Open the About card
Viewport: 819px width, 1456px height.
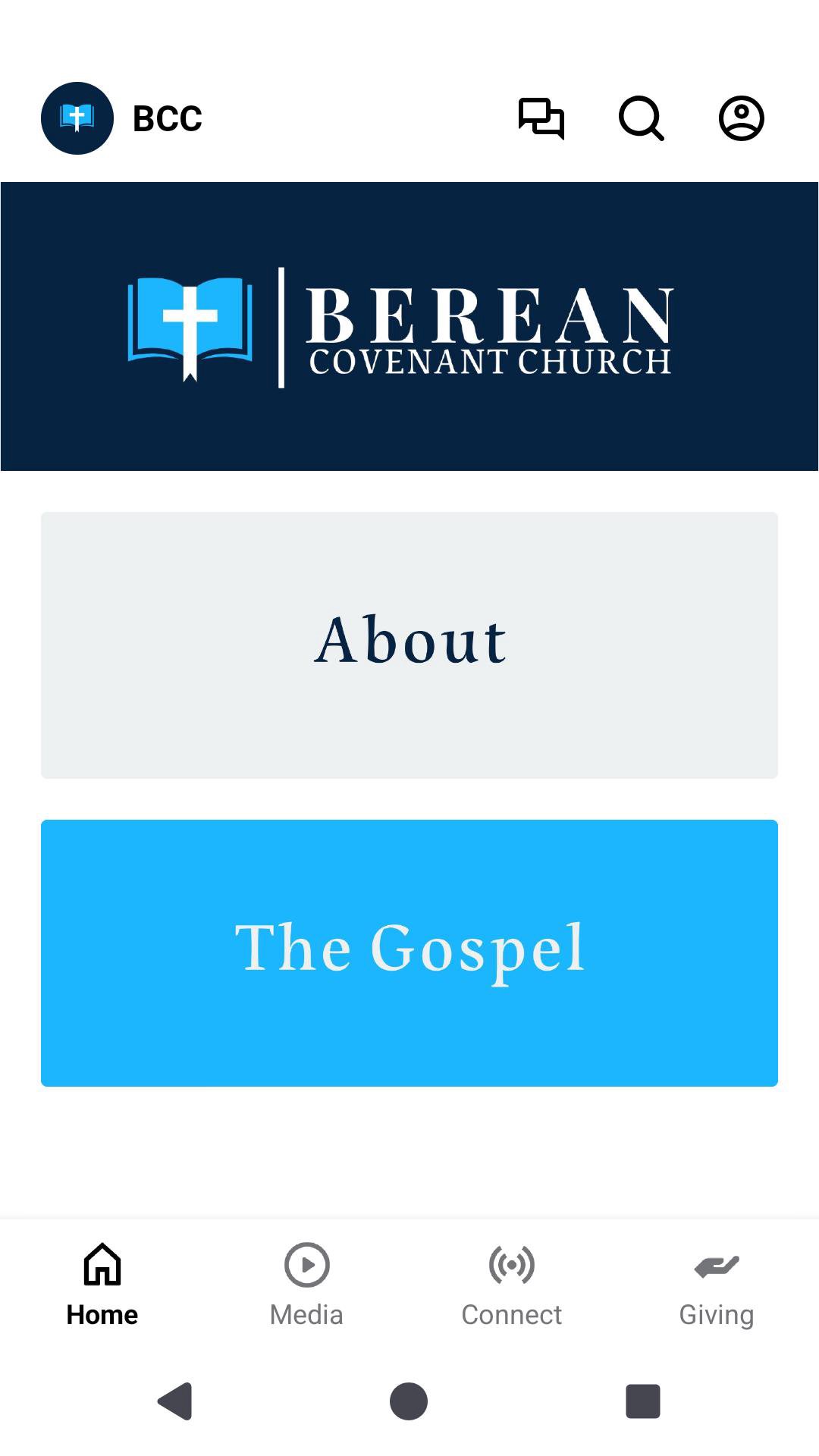click(409, 645)
